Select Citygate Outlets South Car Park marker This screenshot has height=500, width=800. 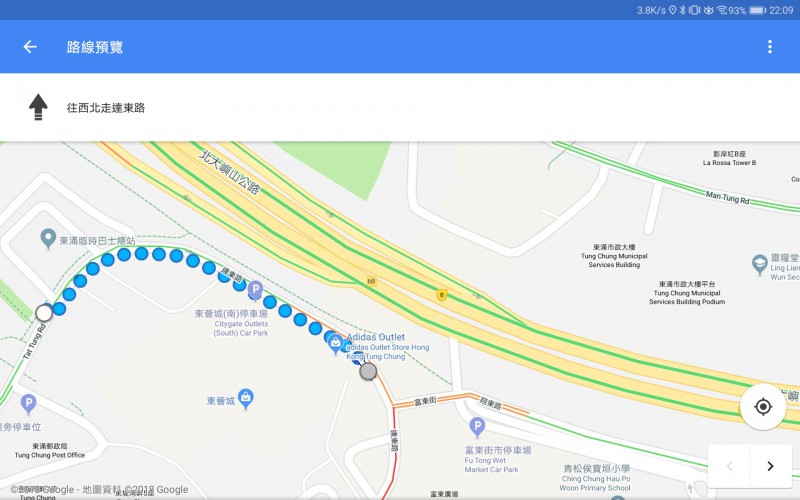(x=255, y=291)
